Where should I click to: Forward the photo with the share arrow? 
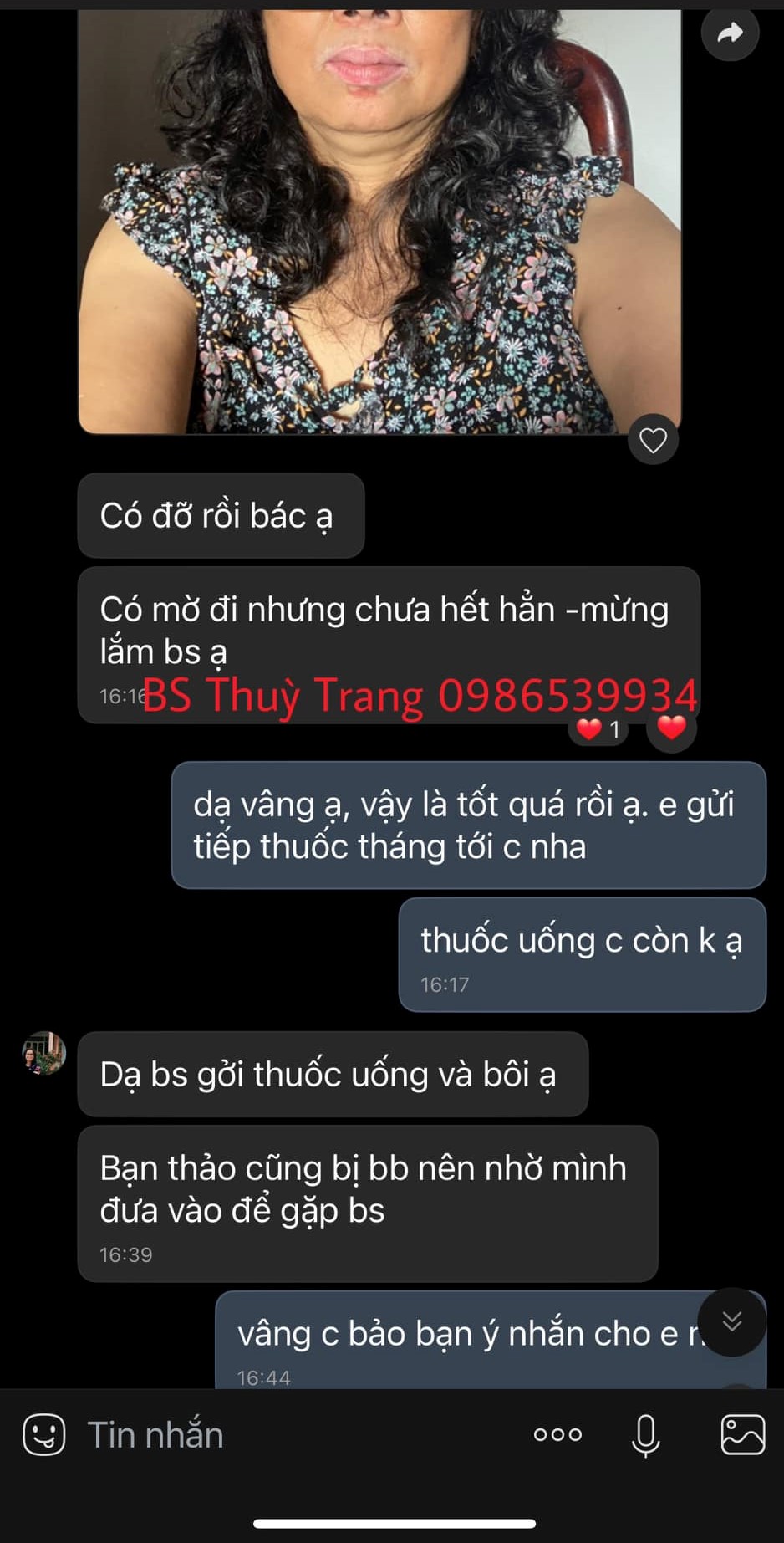click(x=730, y=33)
